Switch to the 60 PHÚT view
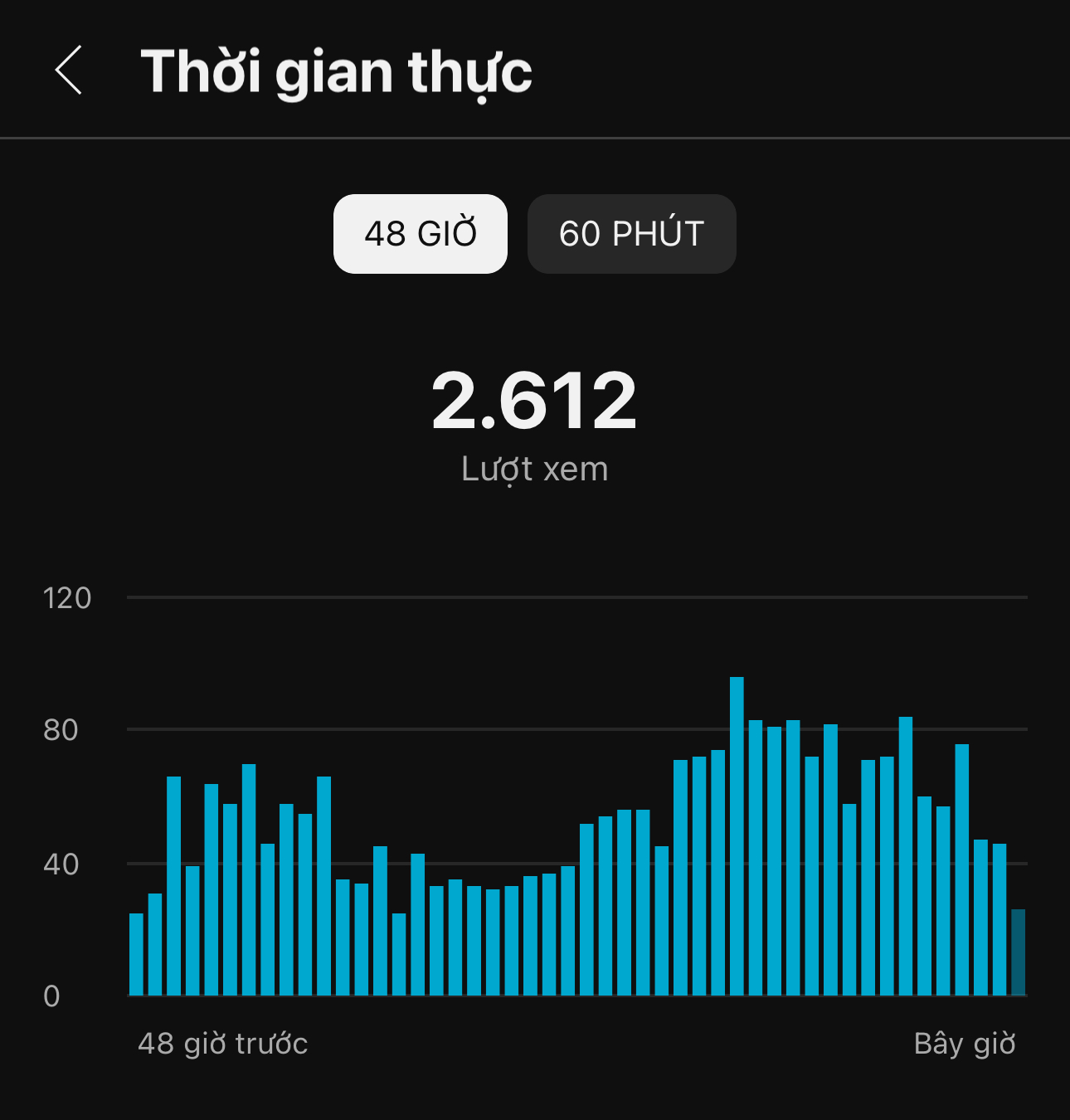This screenshot has height=1120, width=1070. [631, 234]
